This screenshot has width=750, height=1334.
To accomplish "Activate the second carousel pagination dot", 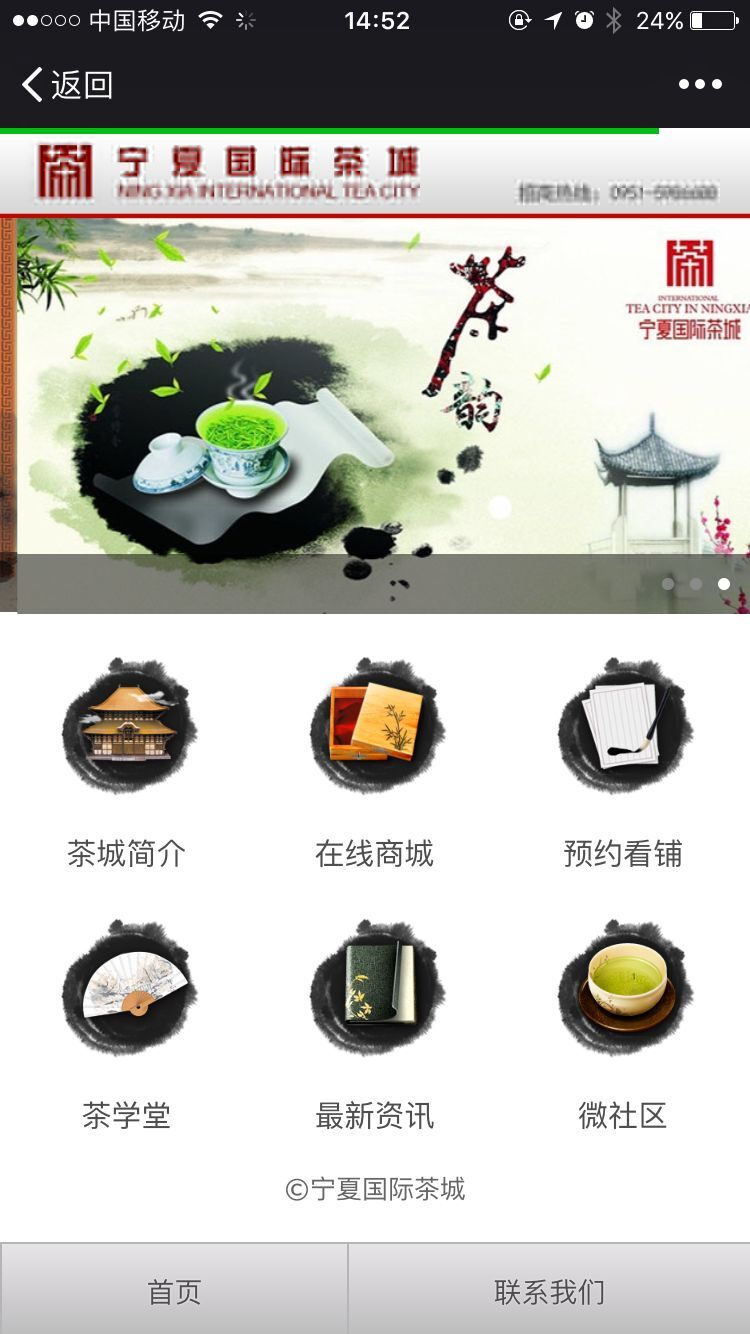I will pyautogui.click(x=695, y=583).
